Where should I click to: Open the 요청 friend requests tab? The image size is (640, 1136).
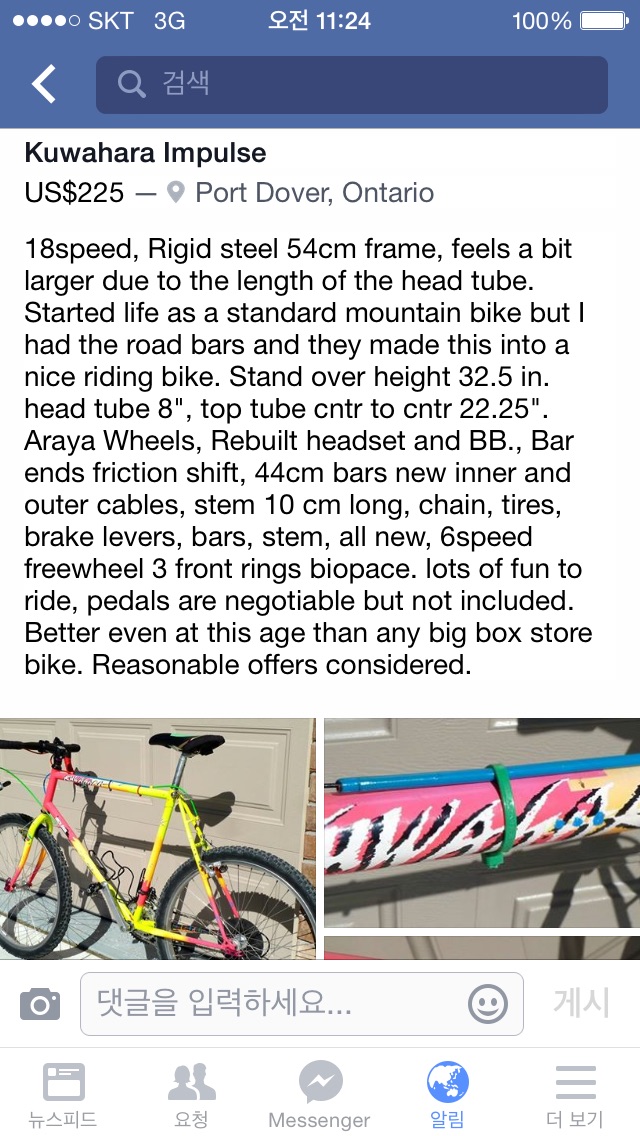191,1095
